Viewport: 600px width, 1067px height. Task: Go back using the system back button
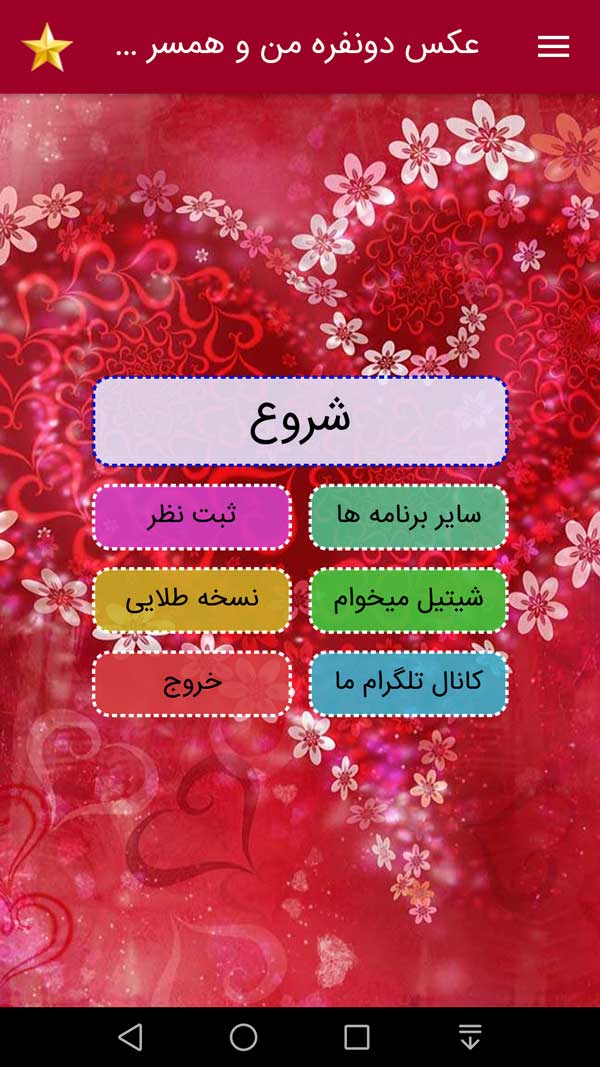pyautogui.click(x=130, y=1037)
